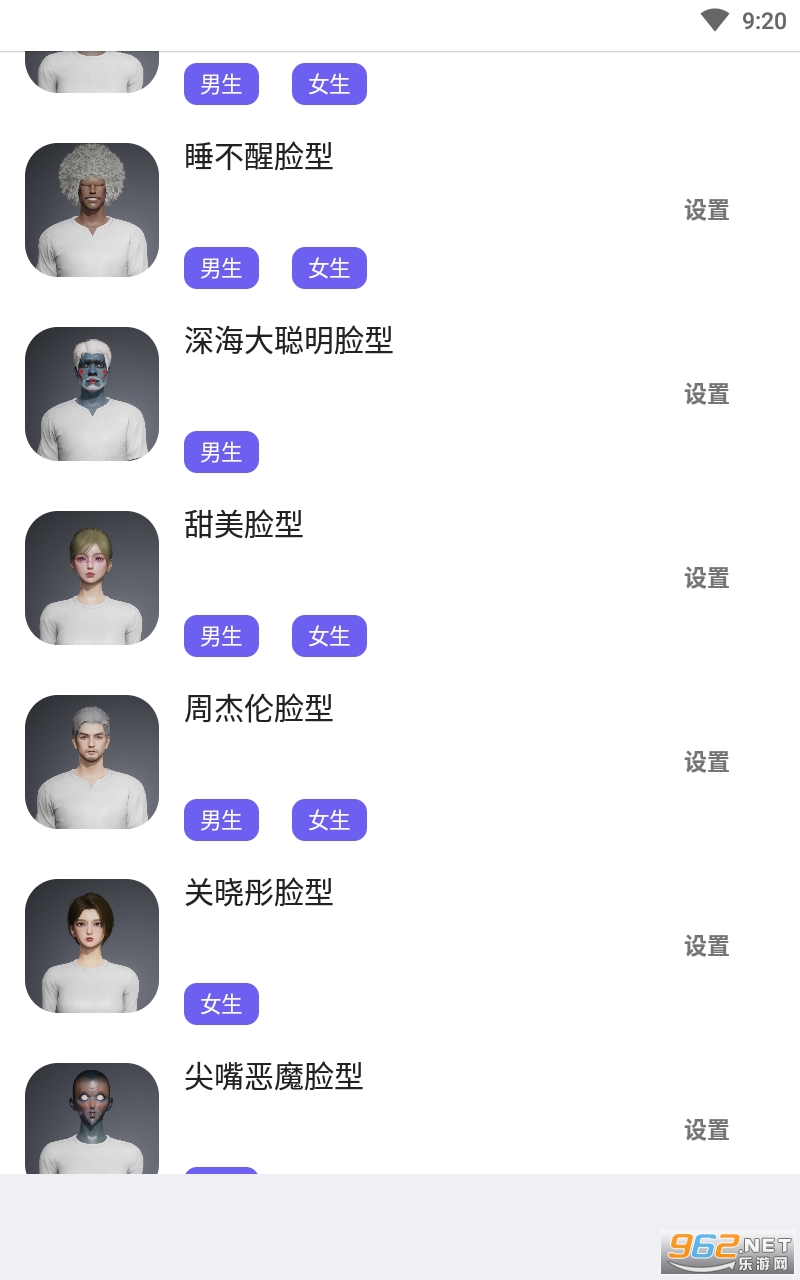Choose 女生 chip under 周杰伦脸型
800x1280 pixels.
[x=329, y=820]
